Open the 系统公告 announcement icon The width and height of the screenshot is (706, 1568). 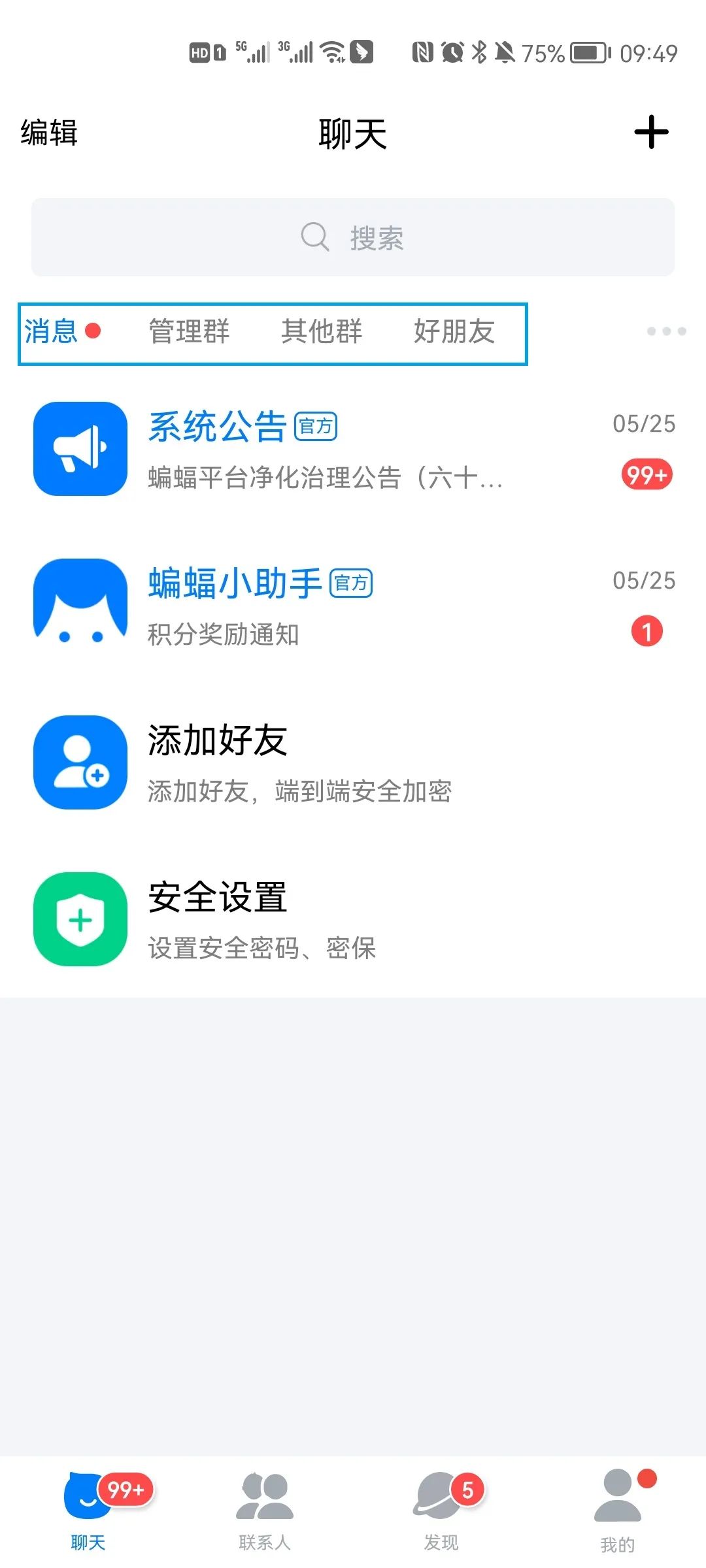click(x=80, y=449)
